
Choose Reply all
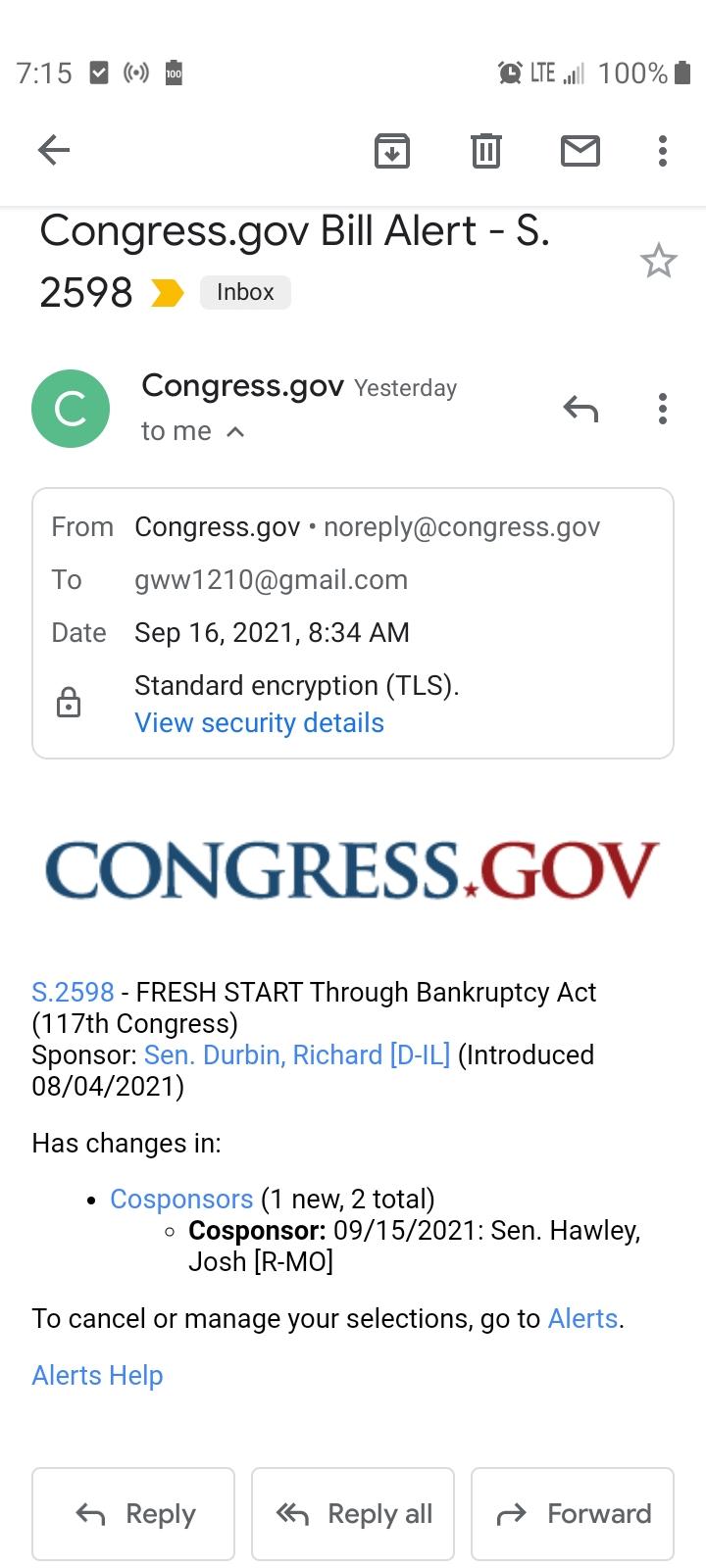click(x=353, y=1514)
